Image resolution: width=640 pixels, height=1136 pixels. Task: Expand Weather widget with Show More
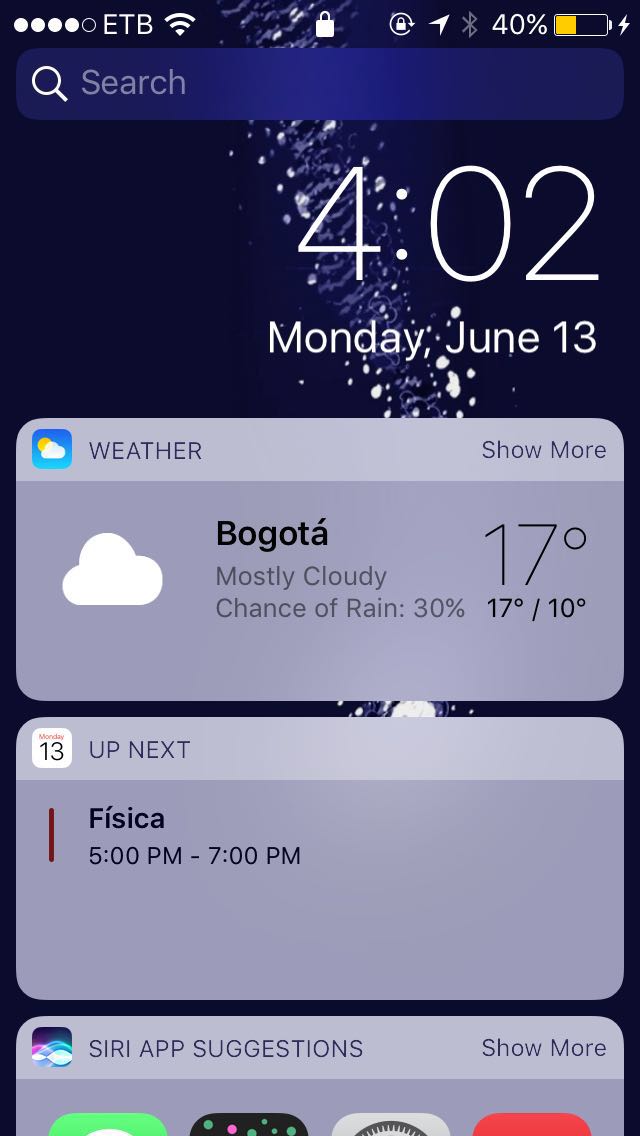click(x=543, y=450)
